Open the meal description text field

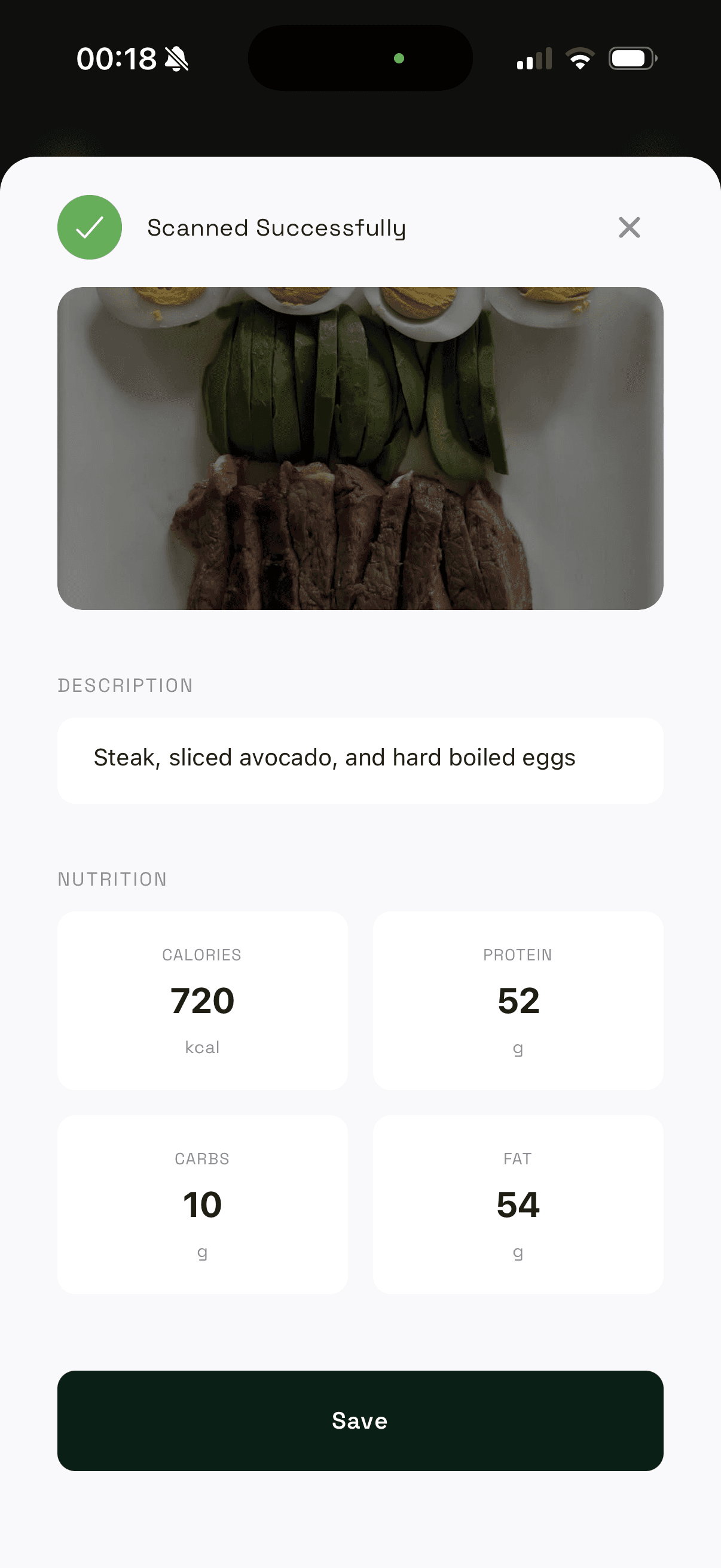[x=360, y=758]
